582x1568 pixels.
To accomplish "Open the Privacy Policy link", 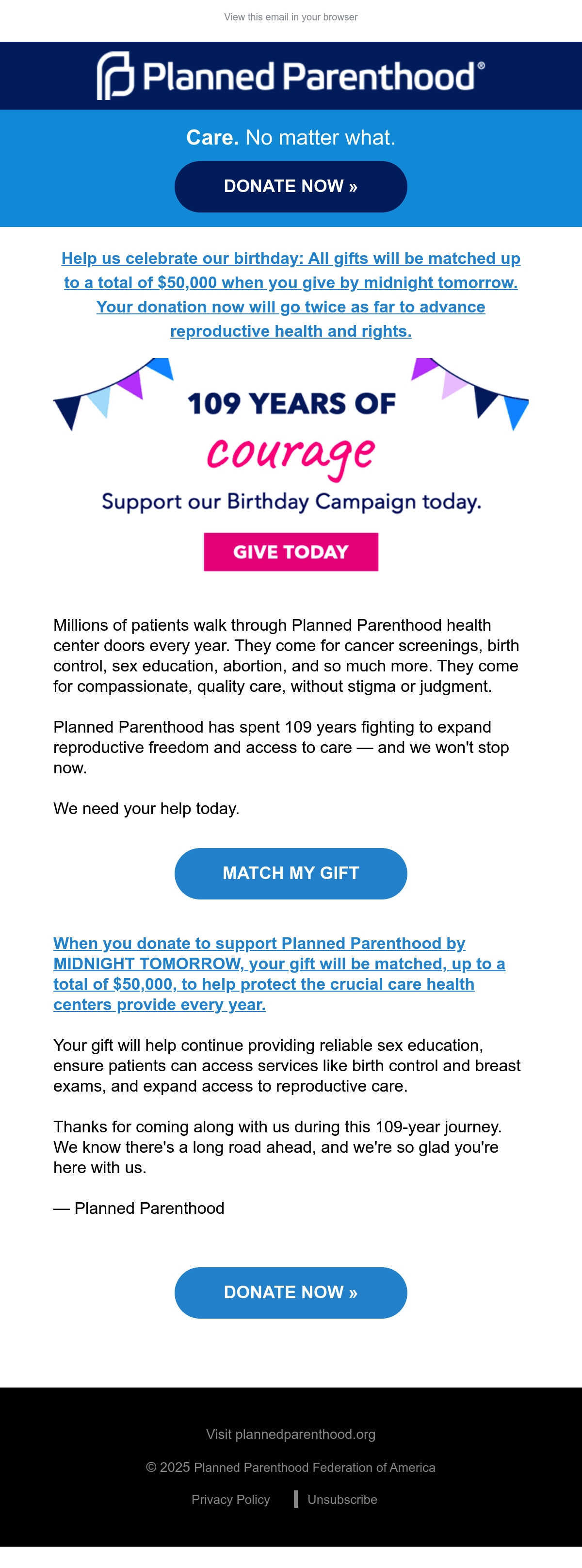I will coord(231,1499).
